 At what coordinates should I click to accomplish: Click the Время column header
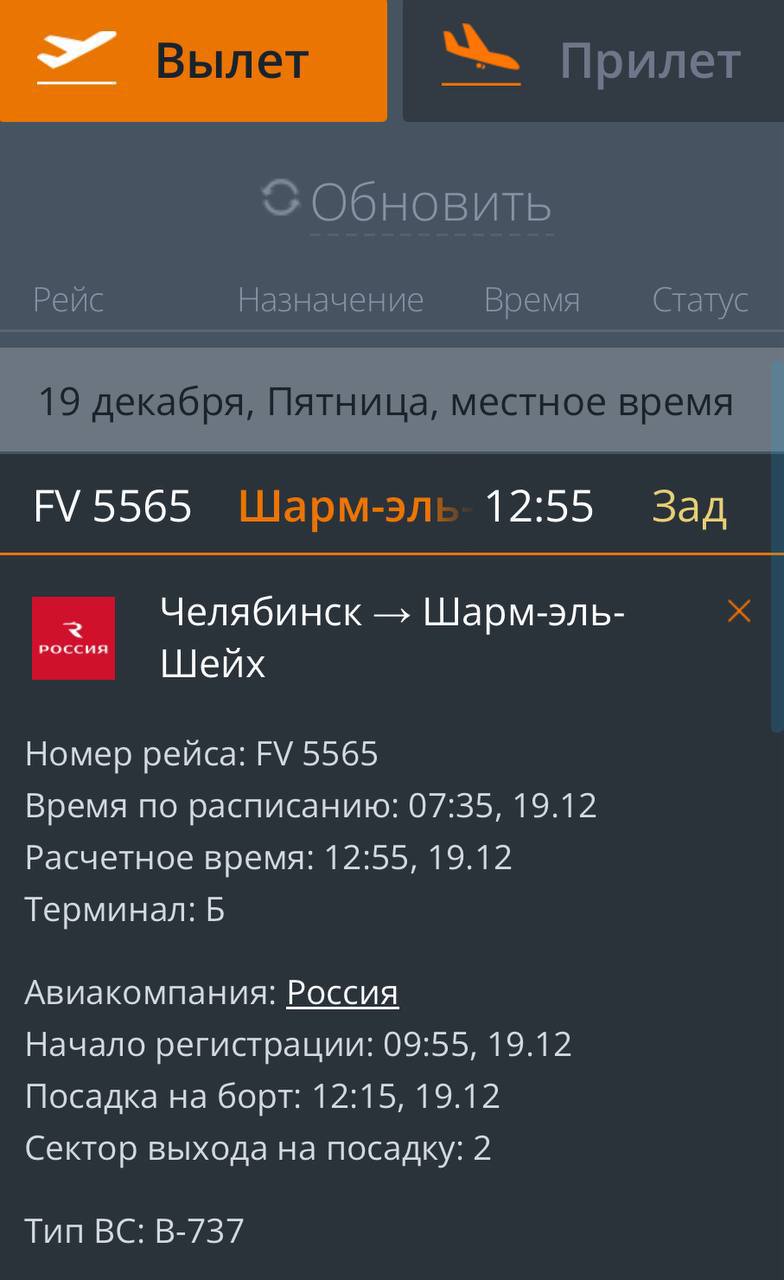(x=532, y=298)
